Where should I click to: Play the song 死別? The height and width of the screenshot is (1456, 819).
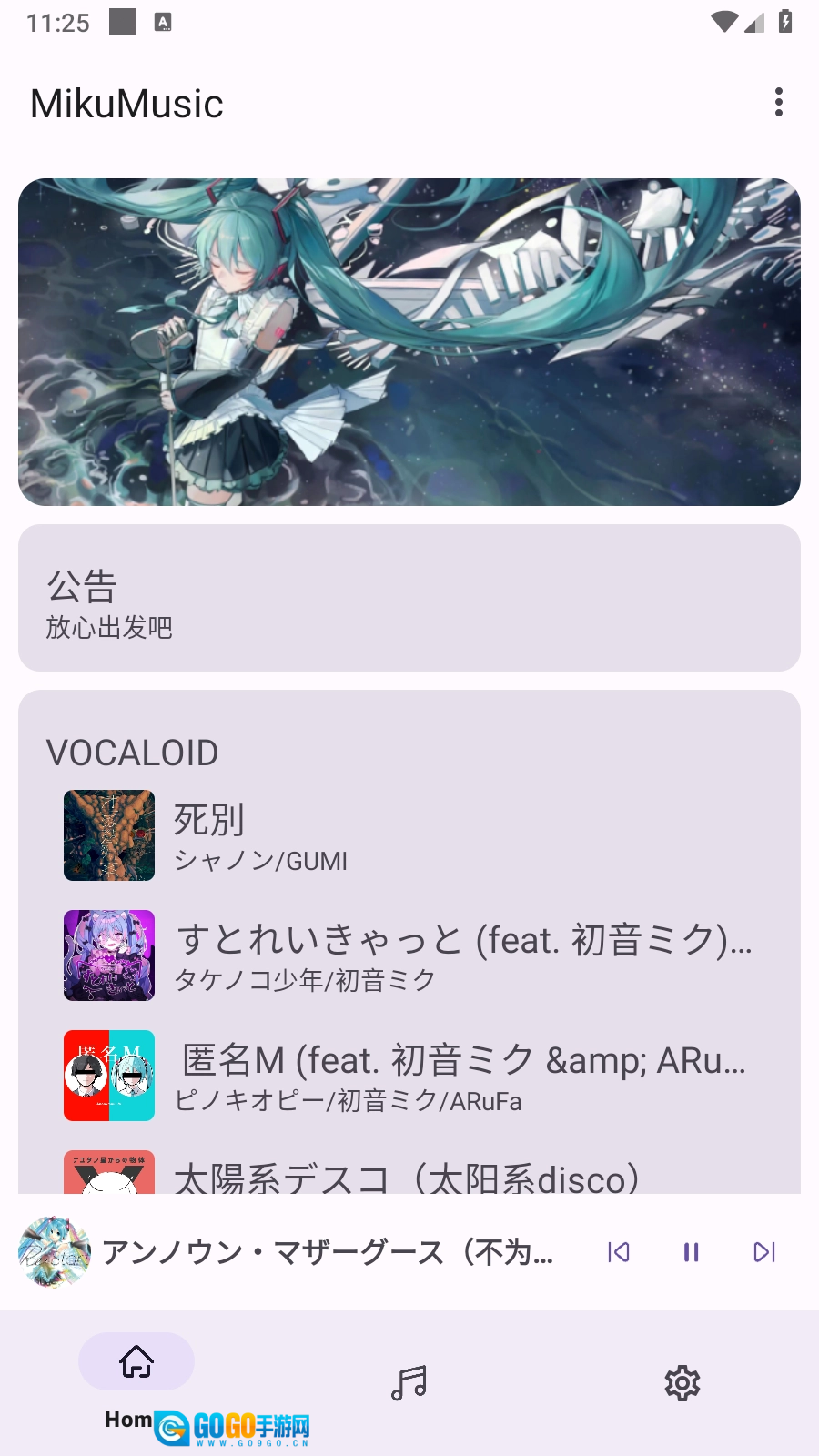click(x=409, y=835)
